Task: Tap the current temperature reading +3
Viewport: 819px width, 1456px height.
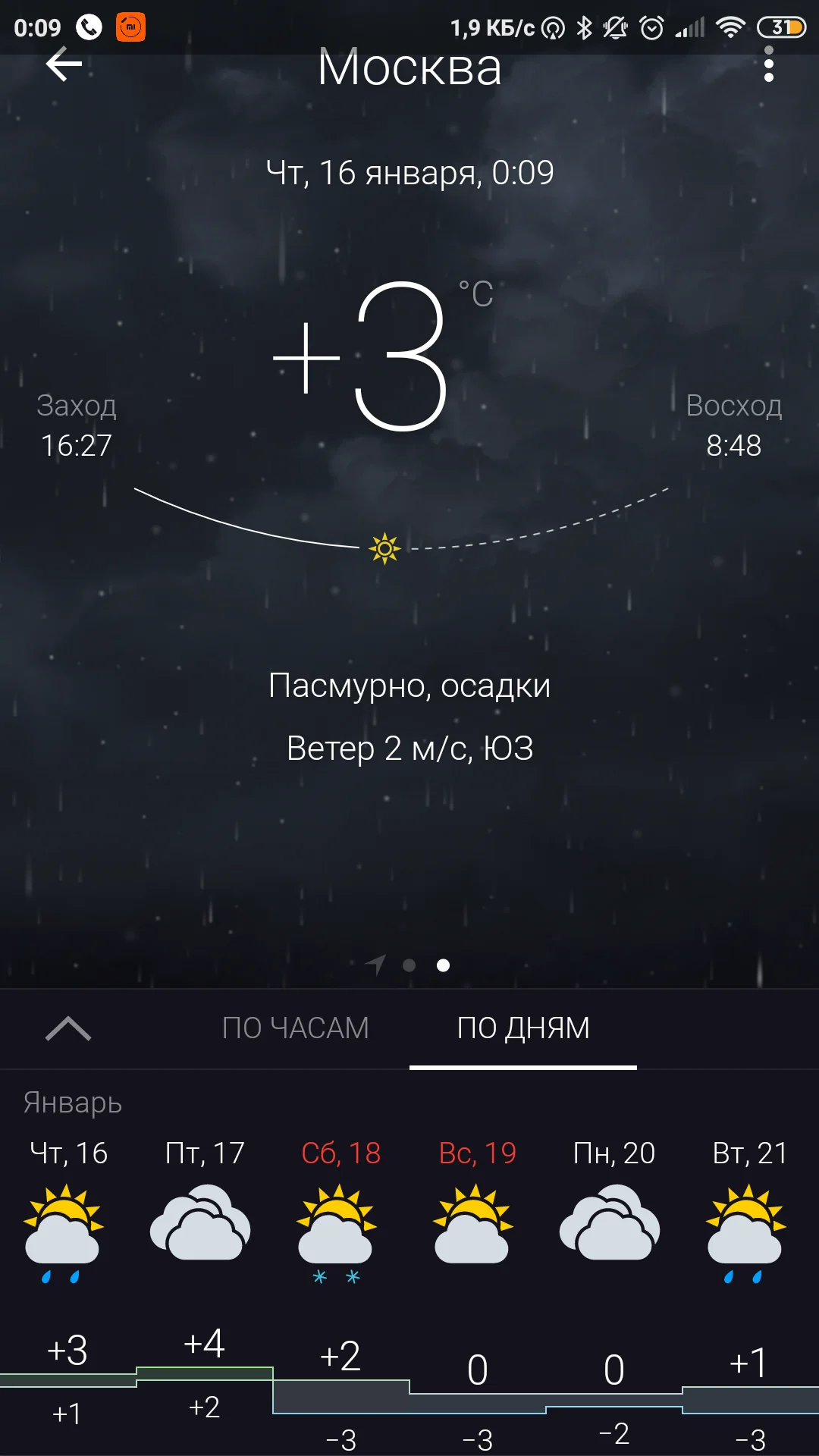Action: click(x=364, y=356)
